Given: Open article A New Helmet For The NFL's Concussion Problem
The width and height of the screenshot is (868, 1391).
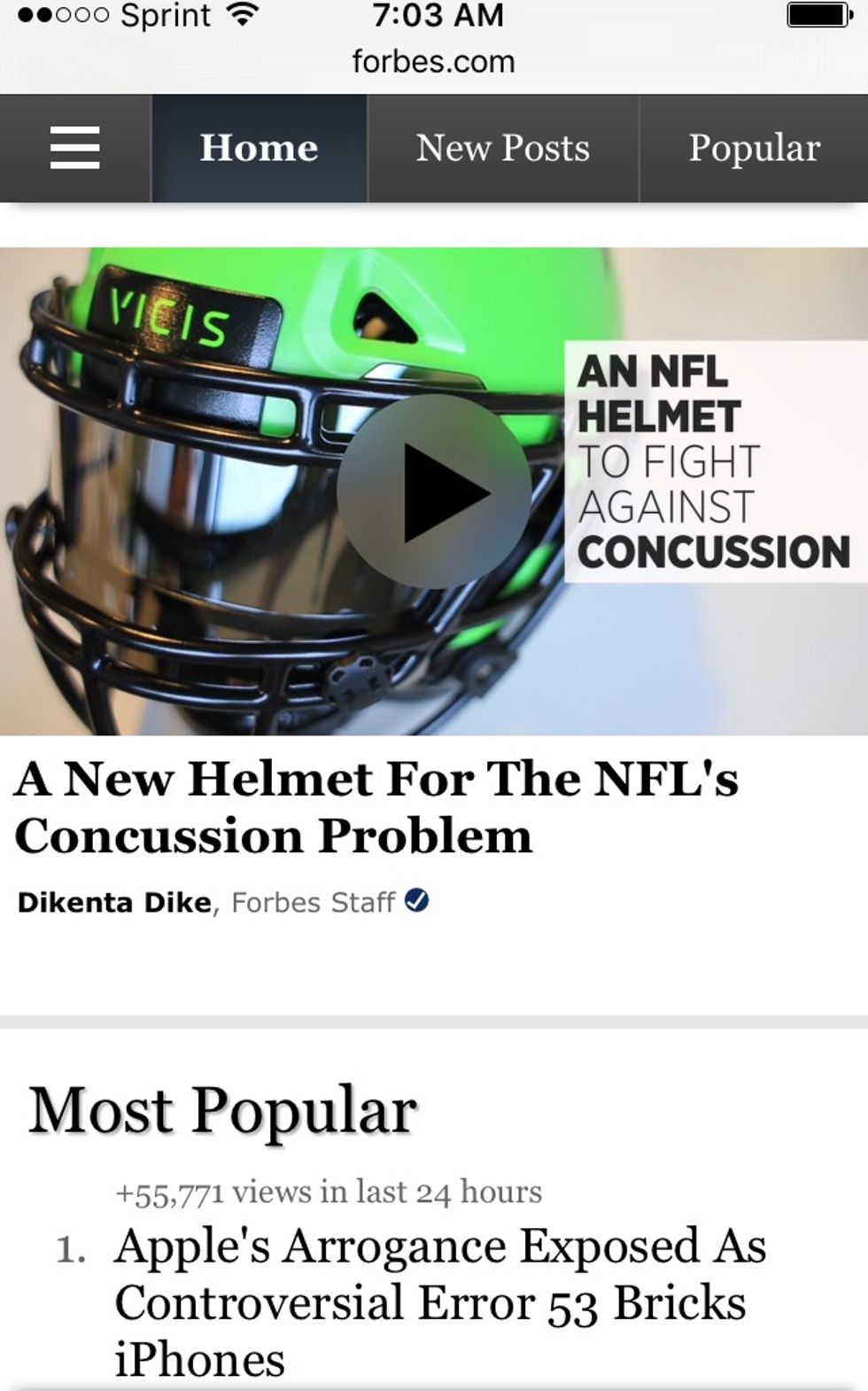Looking at the screenshot, I should coord(376,806).
